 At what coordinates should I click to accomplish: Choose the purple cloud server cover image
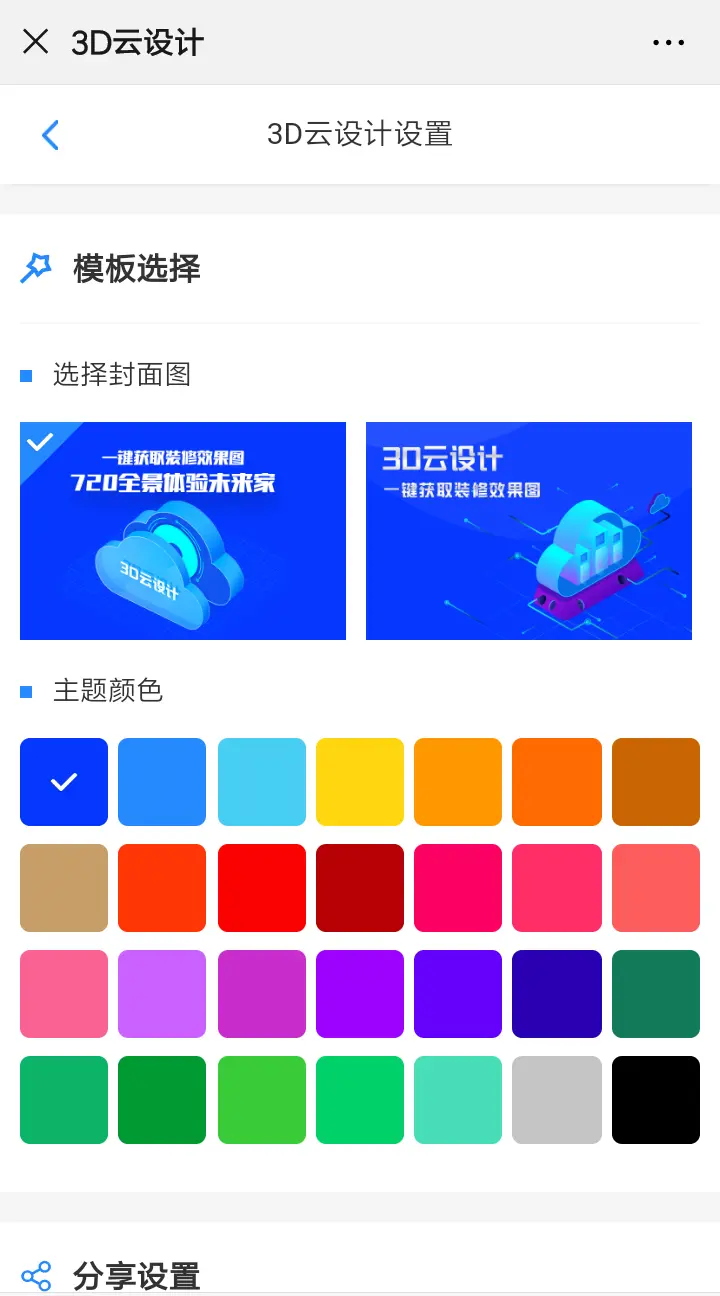(x=529, y=531)
